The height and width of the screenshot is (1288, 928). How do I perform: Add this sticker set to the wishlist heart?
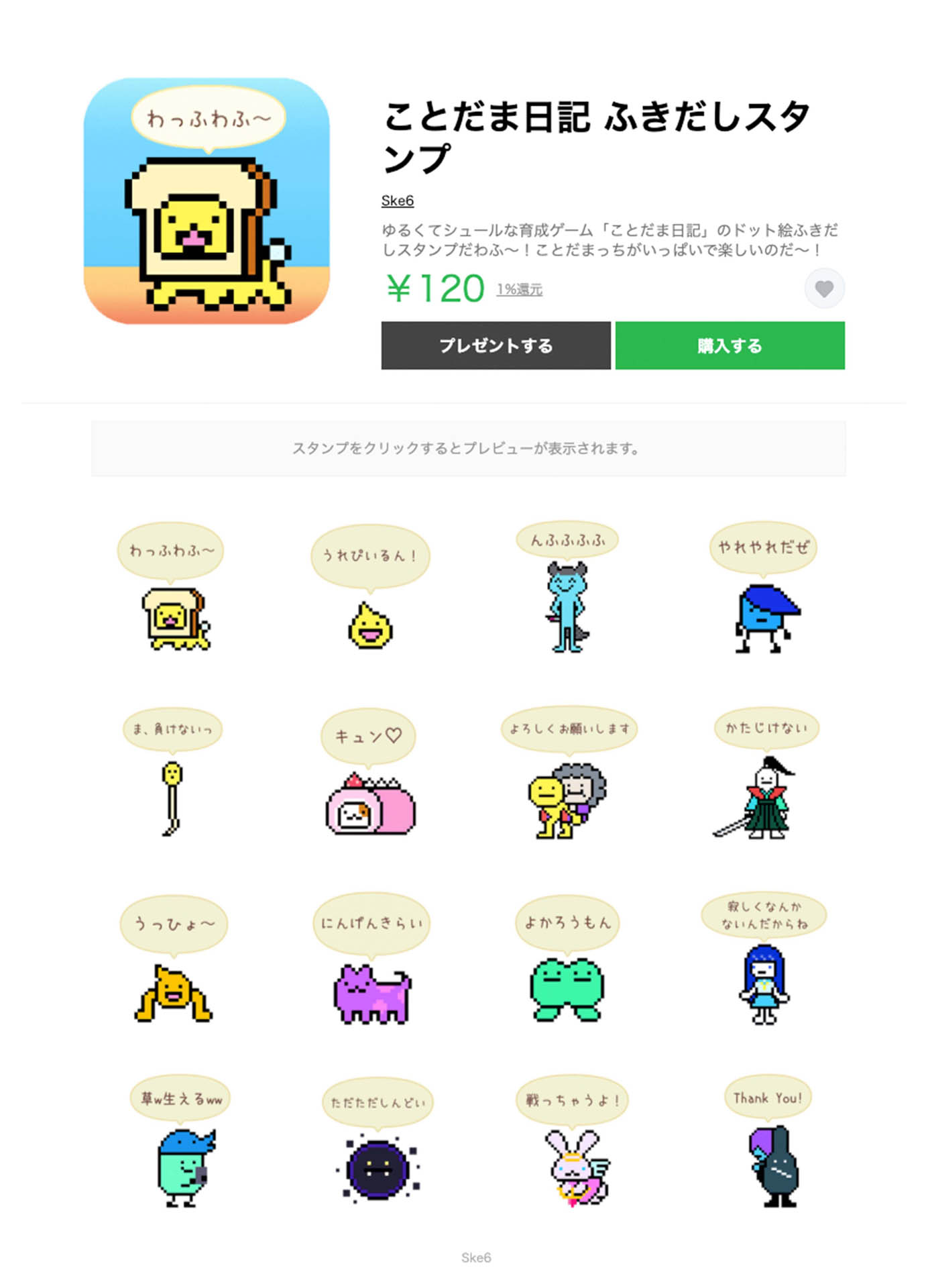point(824,288)
